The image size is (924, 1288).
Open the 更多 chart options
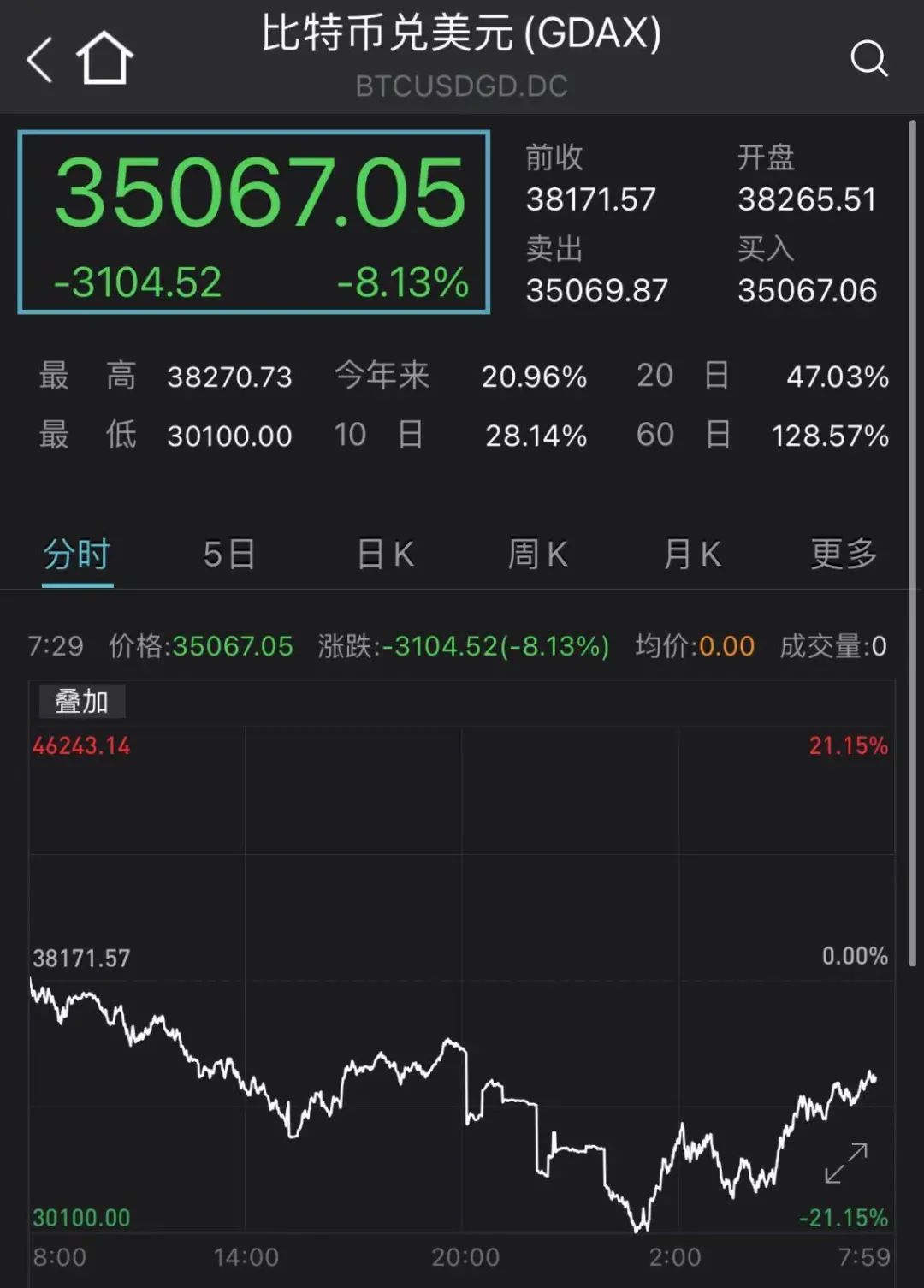click(x=844, y=555)
